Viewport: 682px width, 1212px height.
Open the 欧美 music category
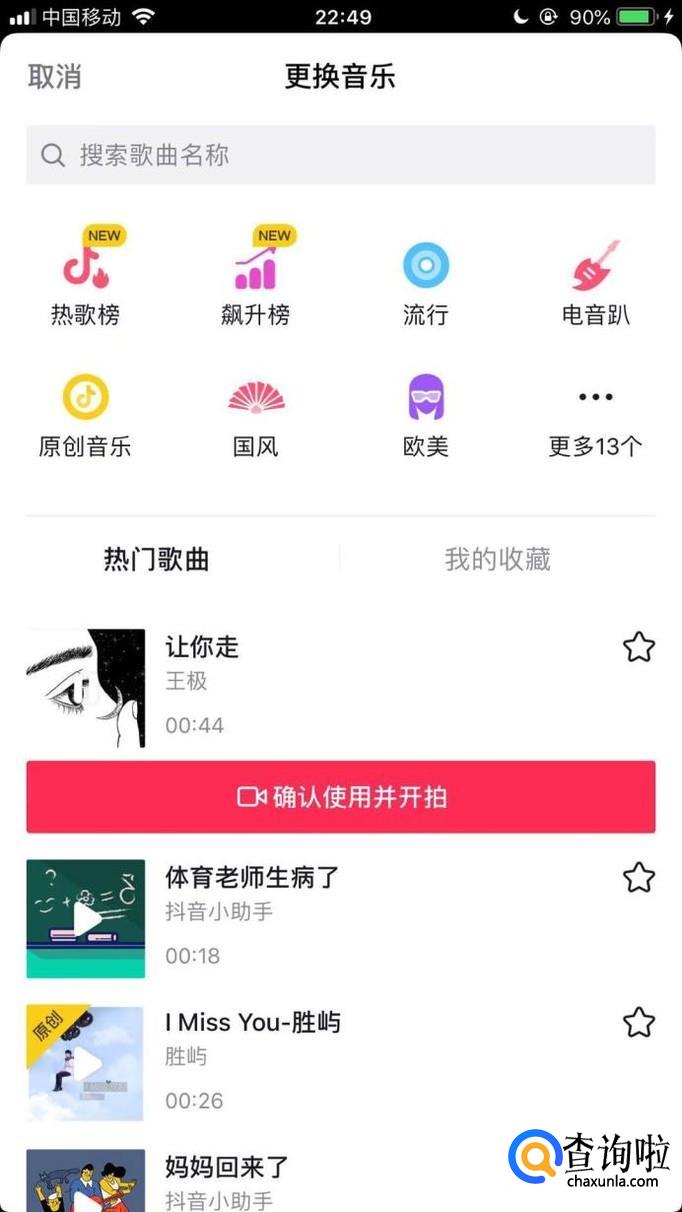coord(426,413)
